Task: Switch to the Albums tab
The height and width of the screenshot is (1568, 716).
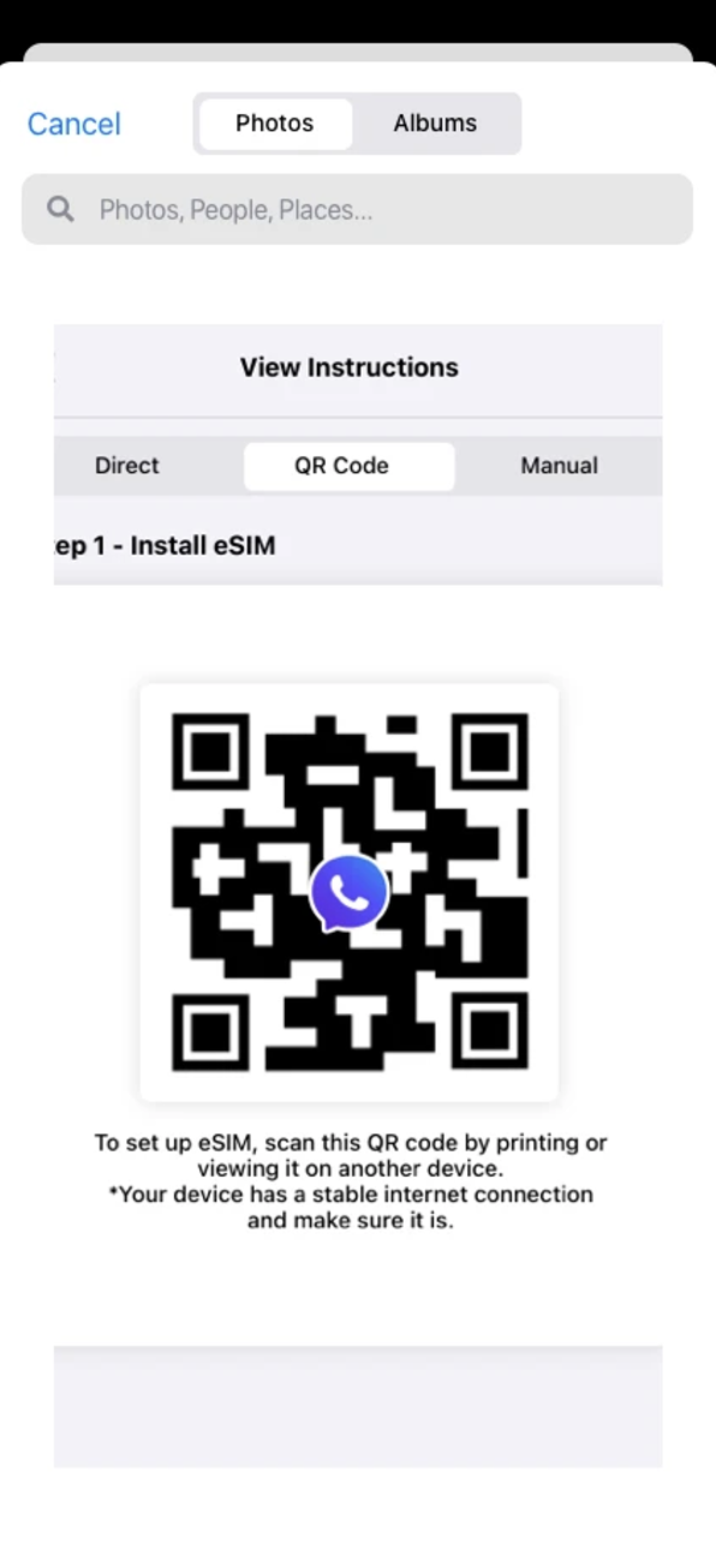Action: [x=435, y=124]
